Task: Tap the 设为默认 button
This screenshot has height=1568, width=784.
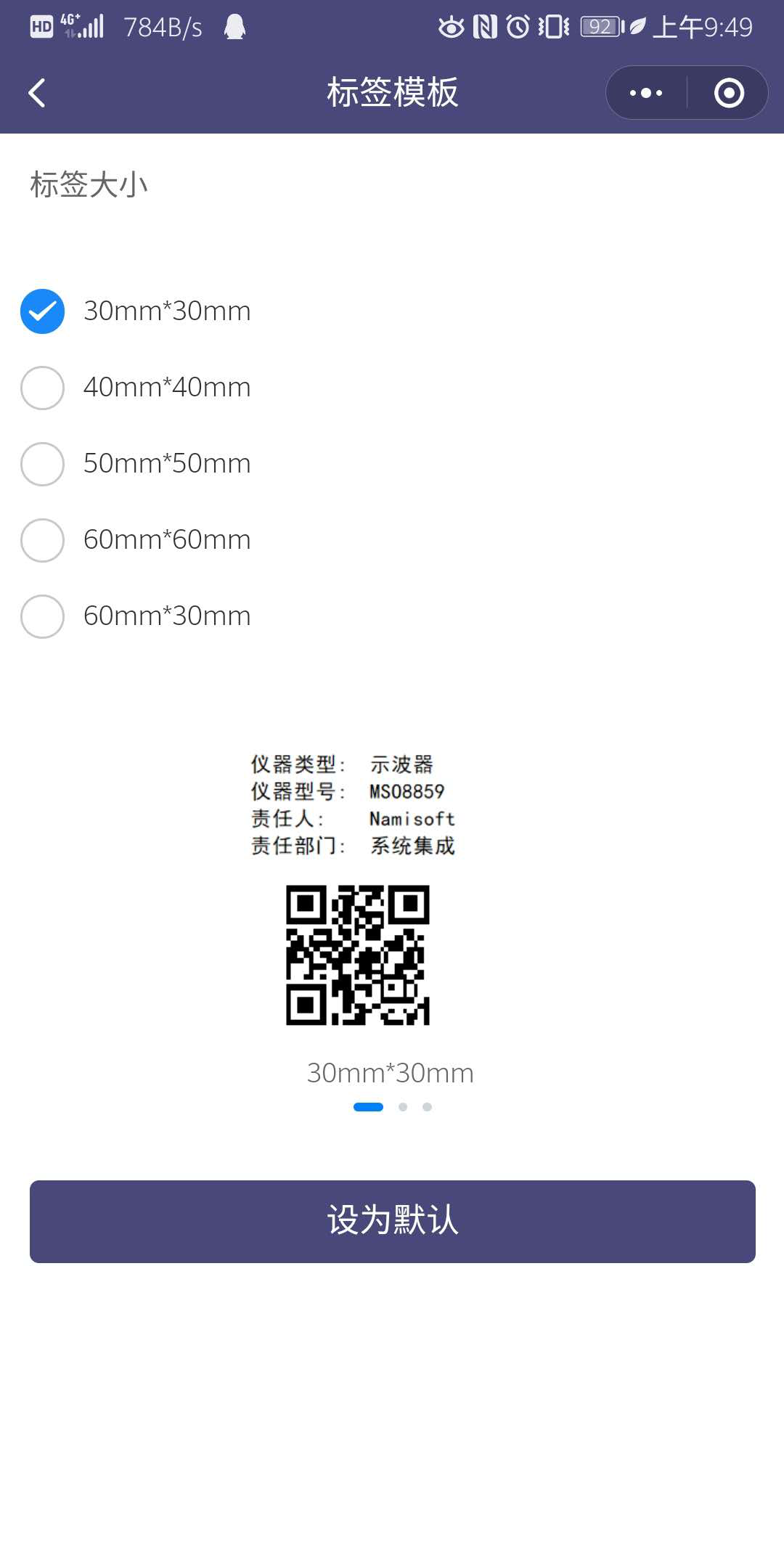Action: tap(392, 1221)
